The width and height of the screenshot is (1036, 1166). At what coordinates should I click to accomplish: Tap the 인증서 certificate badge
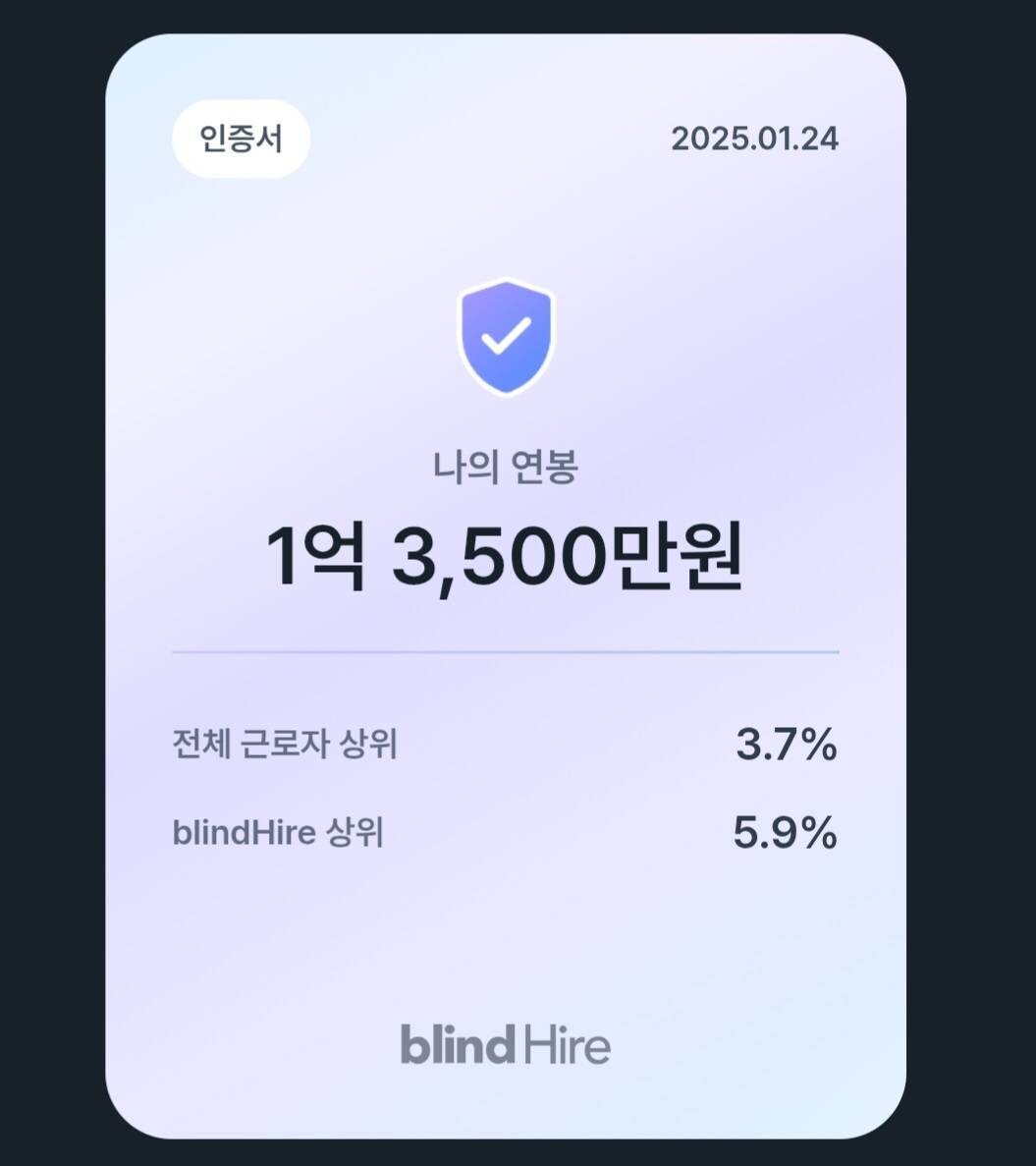pyautogui.click(x=242, y=140)
